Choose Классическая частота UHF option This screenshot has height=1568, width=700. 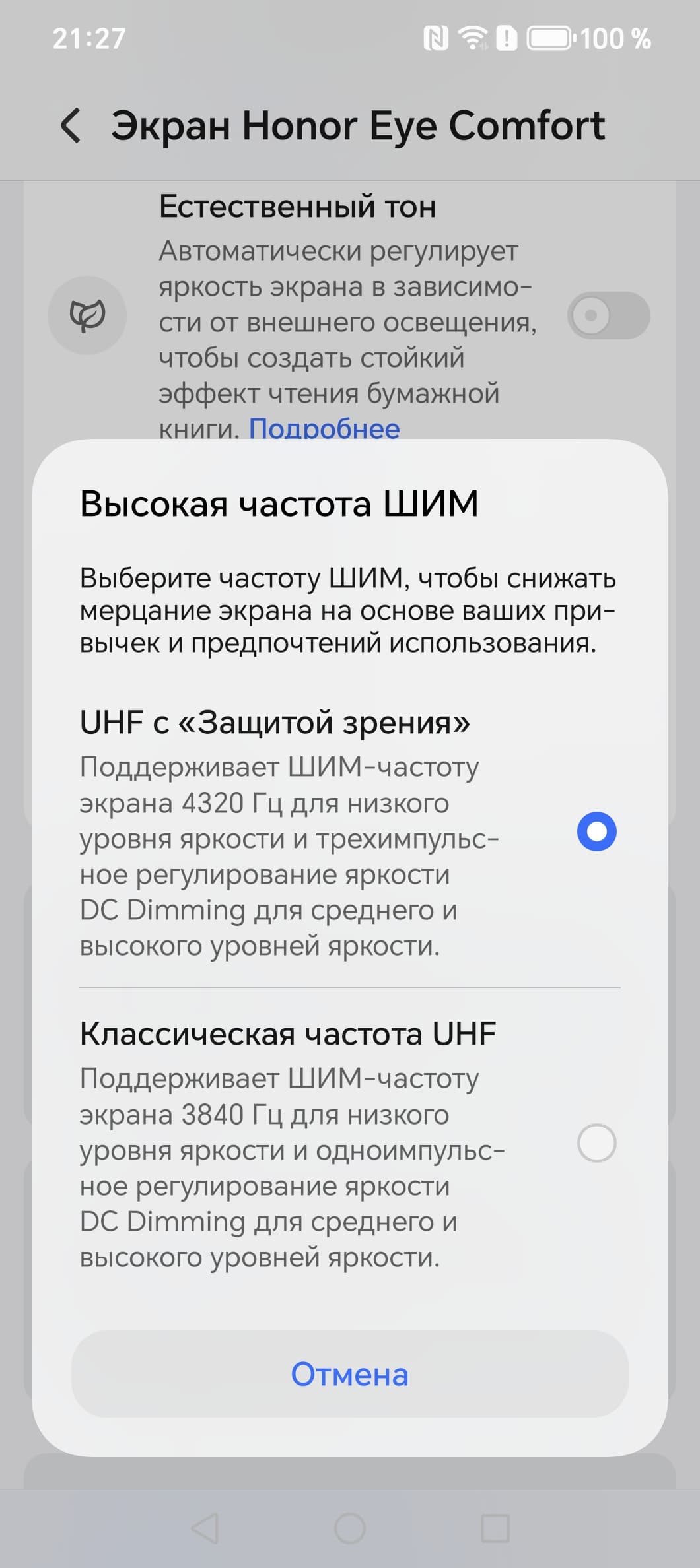[x=596, y=1143]
